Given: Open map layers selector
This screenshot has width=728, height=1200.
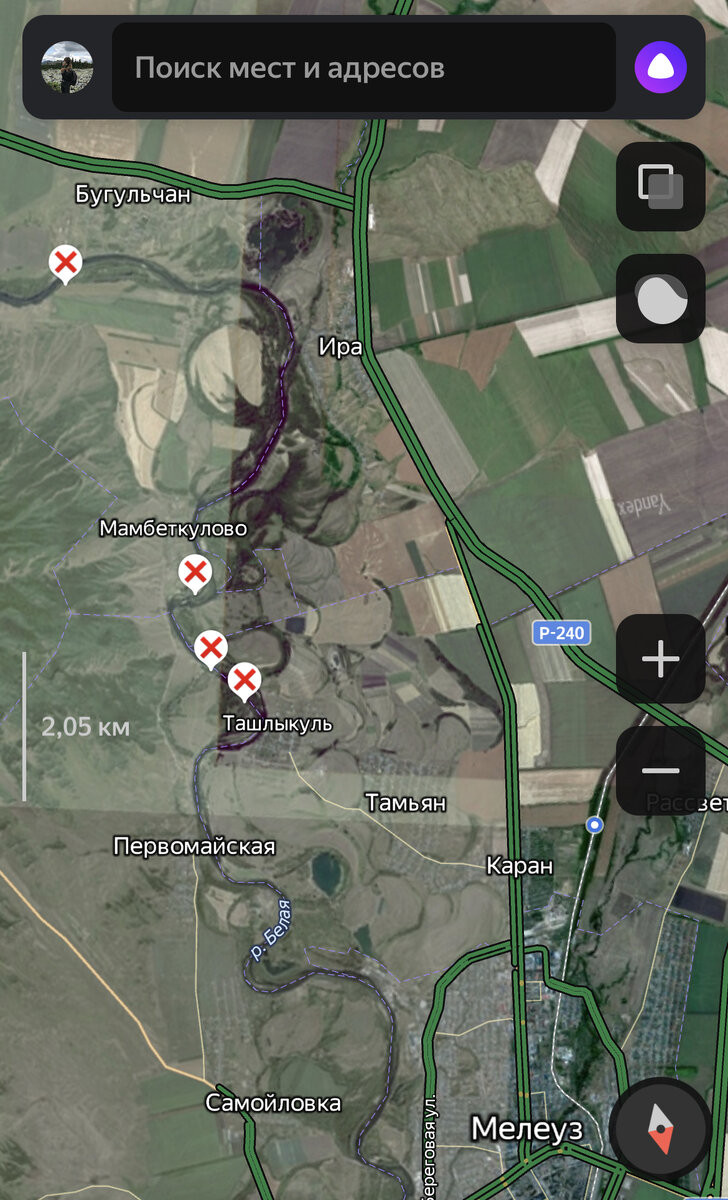Looking at the screenshot, I should point(660,186).
